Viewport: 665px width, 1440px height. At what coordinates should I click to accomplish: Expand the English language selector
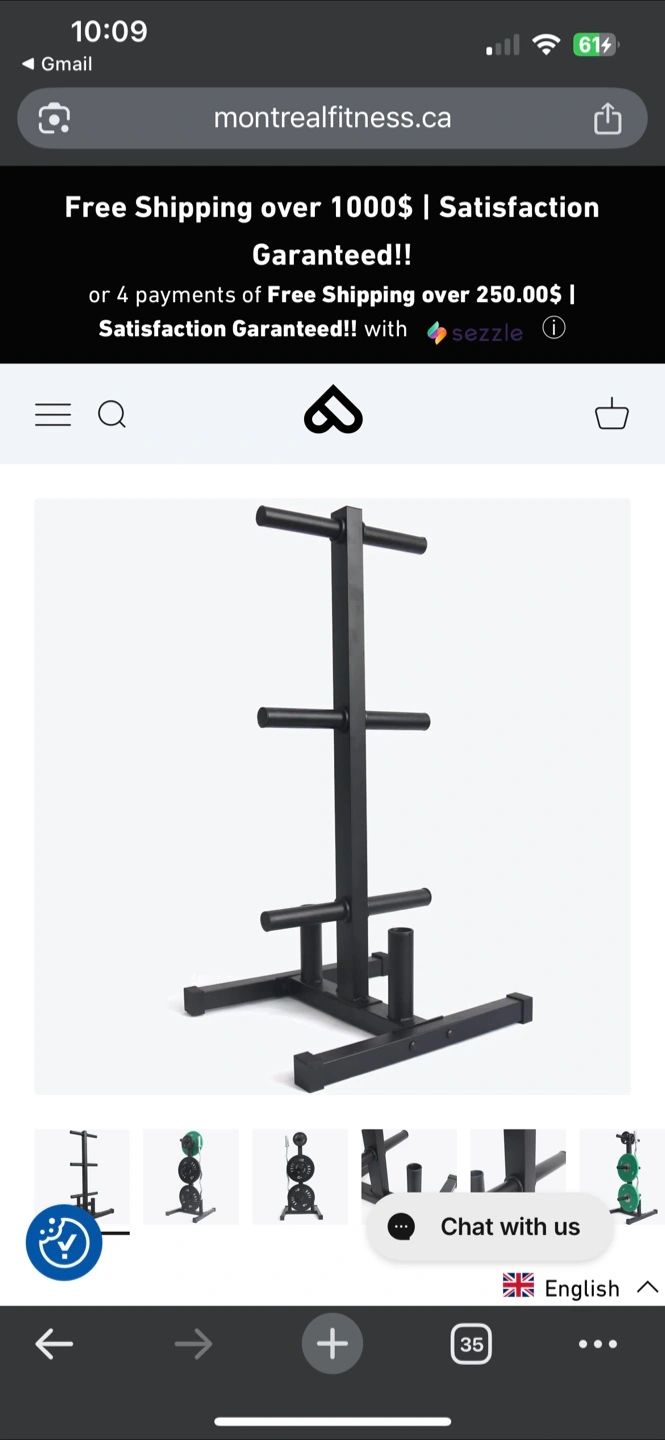tap(580, 1287)
